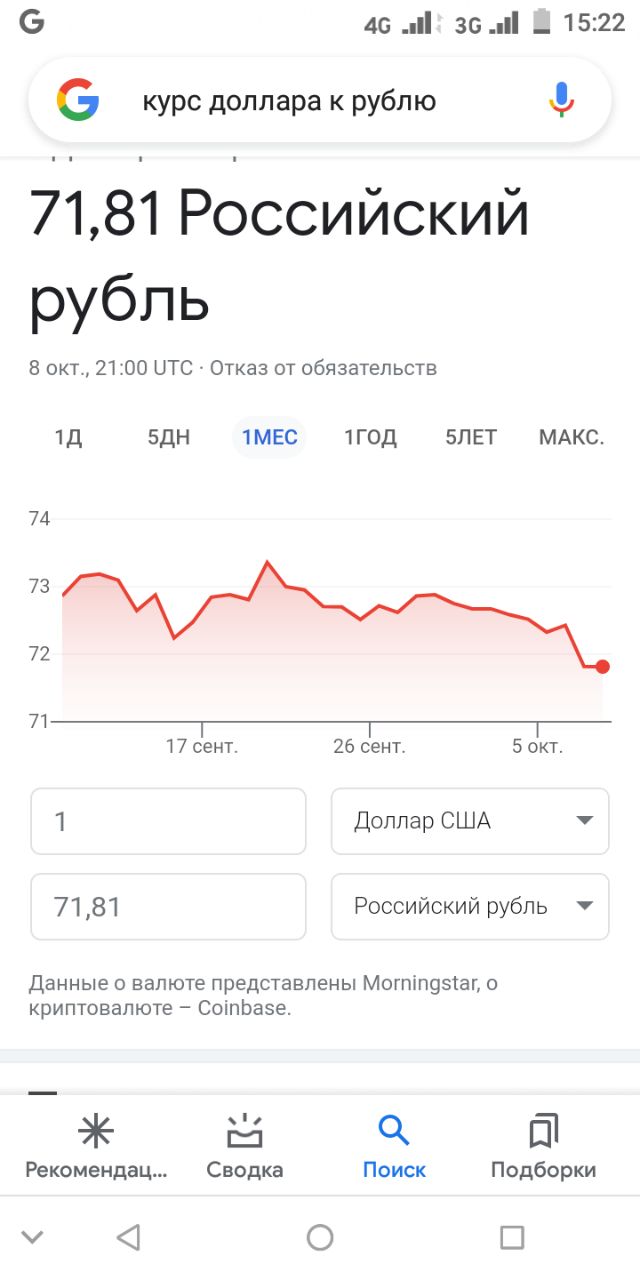Edit the dollar amount field

[168, 821]
